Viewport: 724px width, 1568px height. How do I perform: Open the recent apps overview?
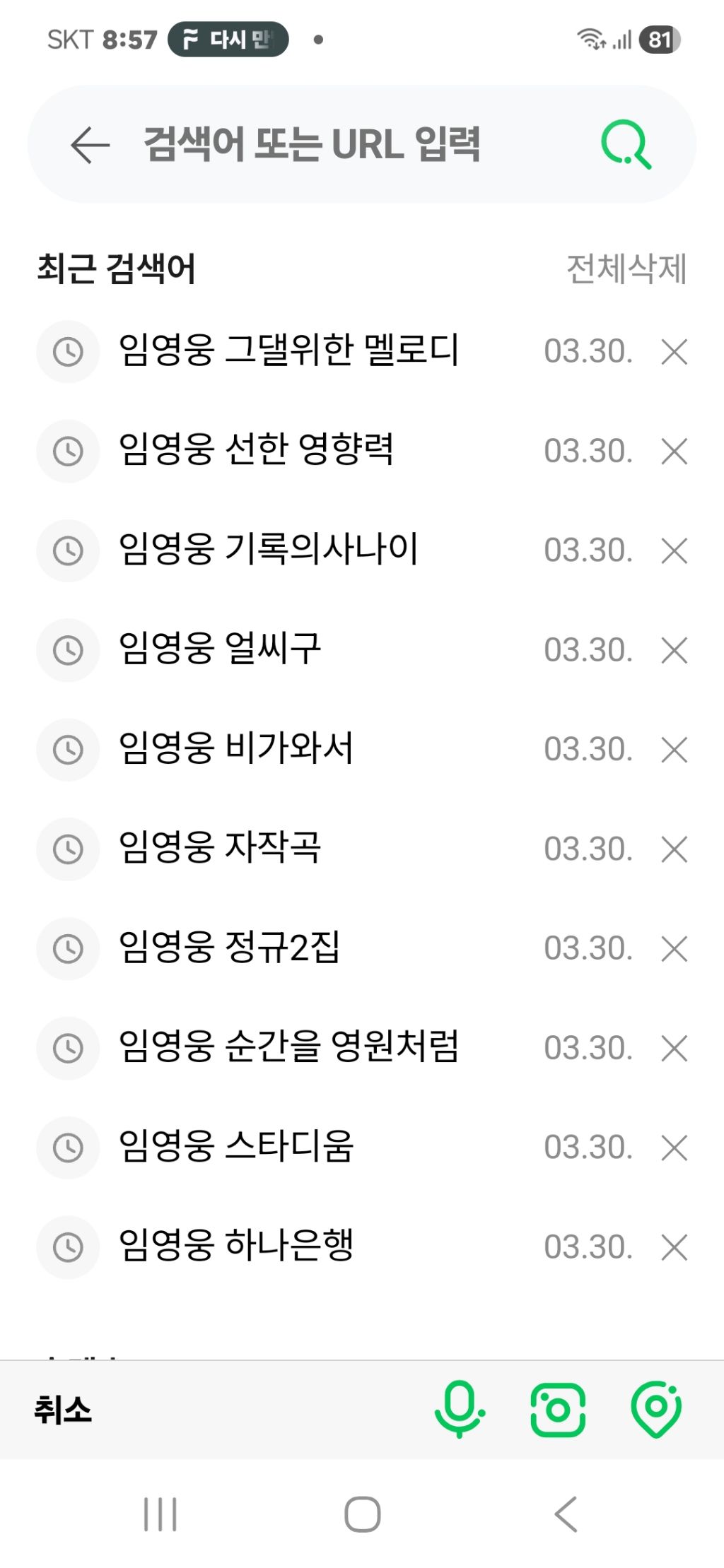(x=160, y=1514)
